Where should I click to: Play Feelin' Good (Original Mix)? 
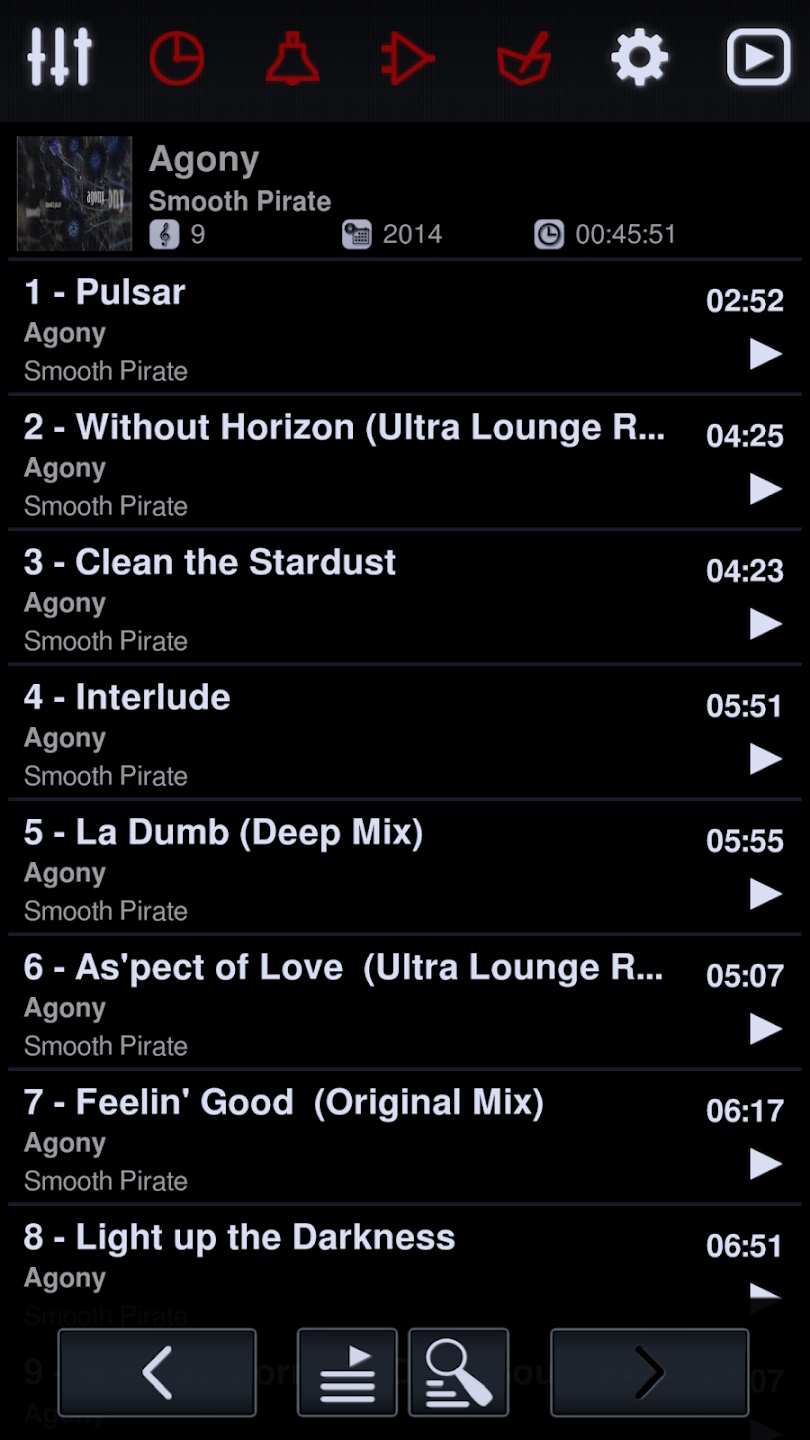(766, 1163)
